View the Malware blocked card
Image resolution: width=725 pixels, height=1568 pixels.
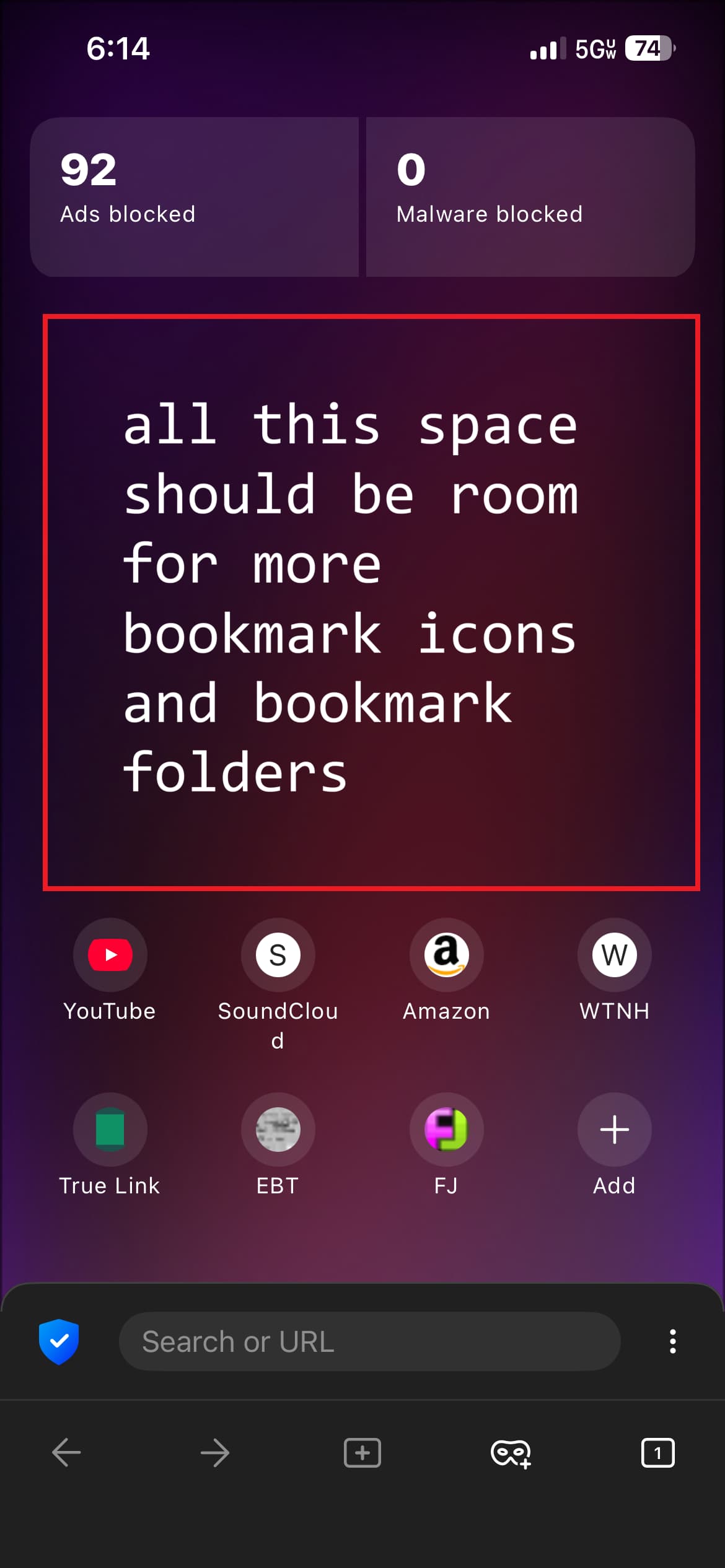pyautogui.click(x=530, y=197)
